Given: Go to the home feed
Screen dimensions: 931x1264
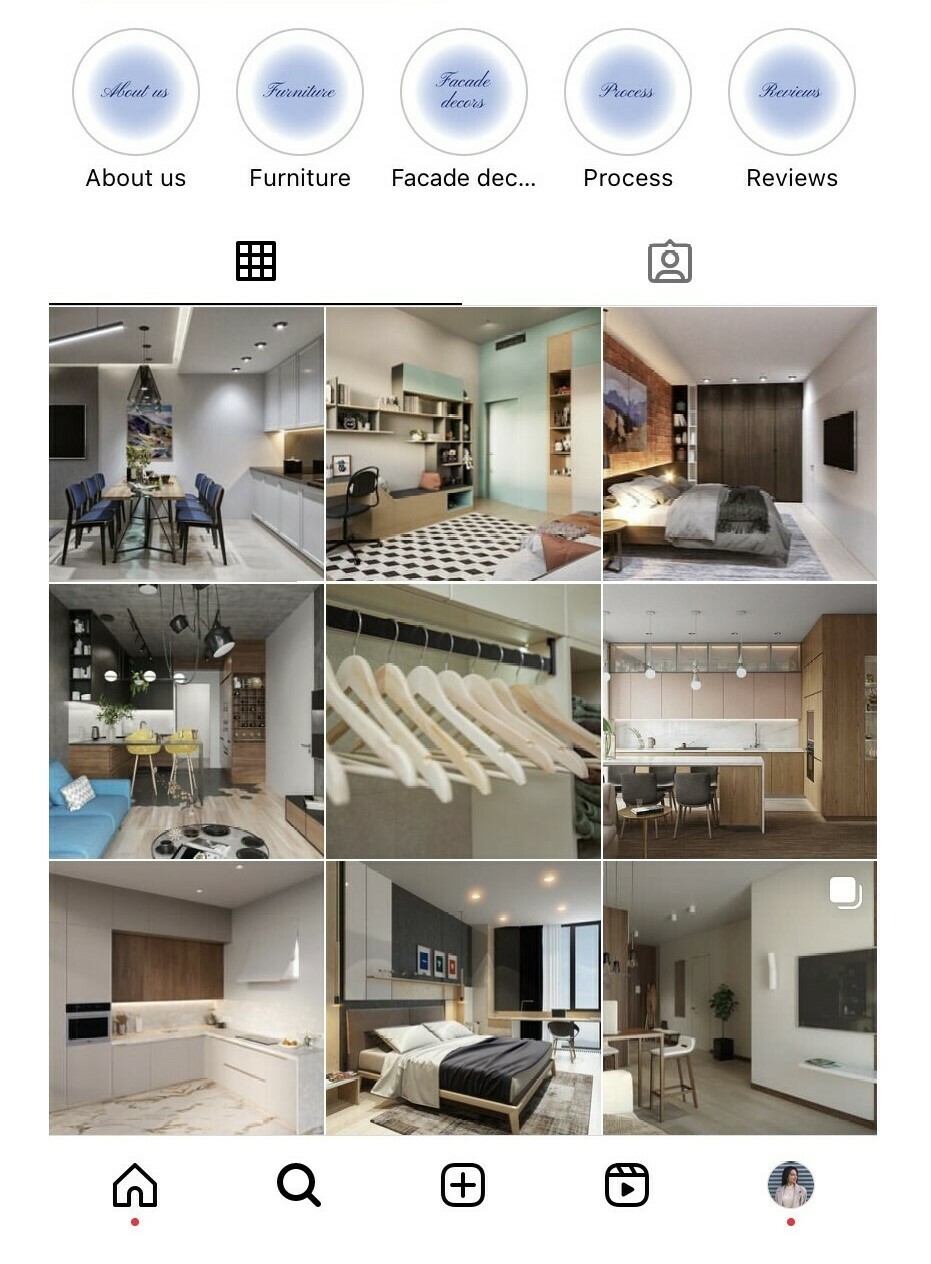Looking at the screenshot, I should click(x=135, y=1186).
